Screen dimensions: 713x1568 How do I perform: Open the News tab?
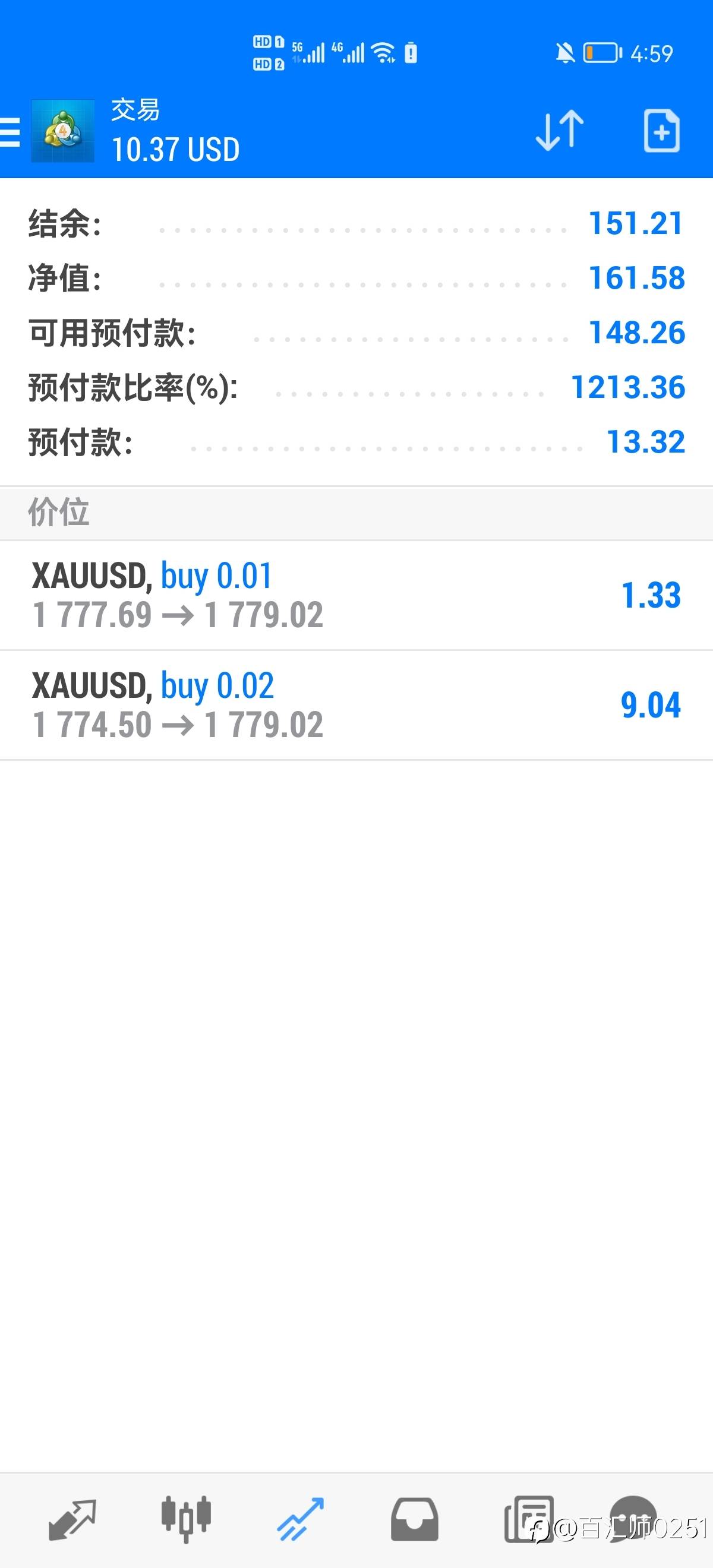pyautogui.click(x=528, y=1520)
